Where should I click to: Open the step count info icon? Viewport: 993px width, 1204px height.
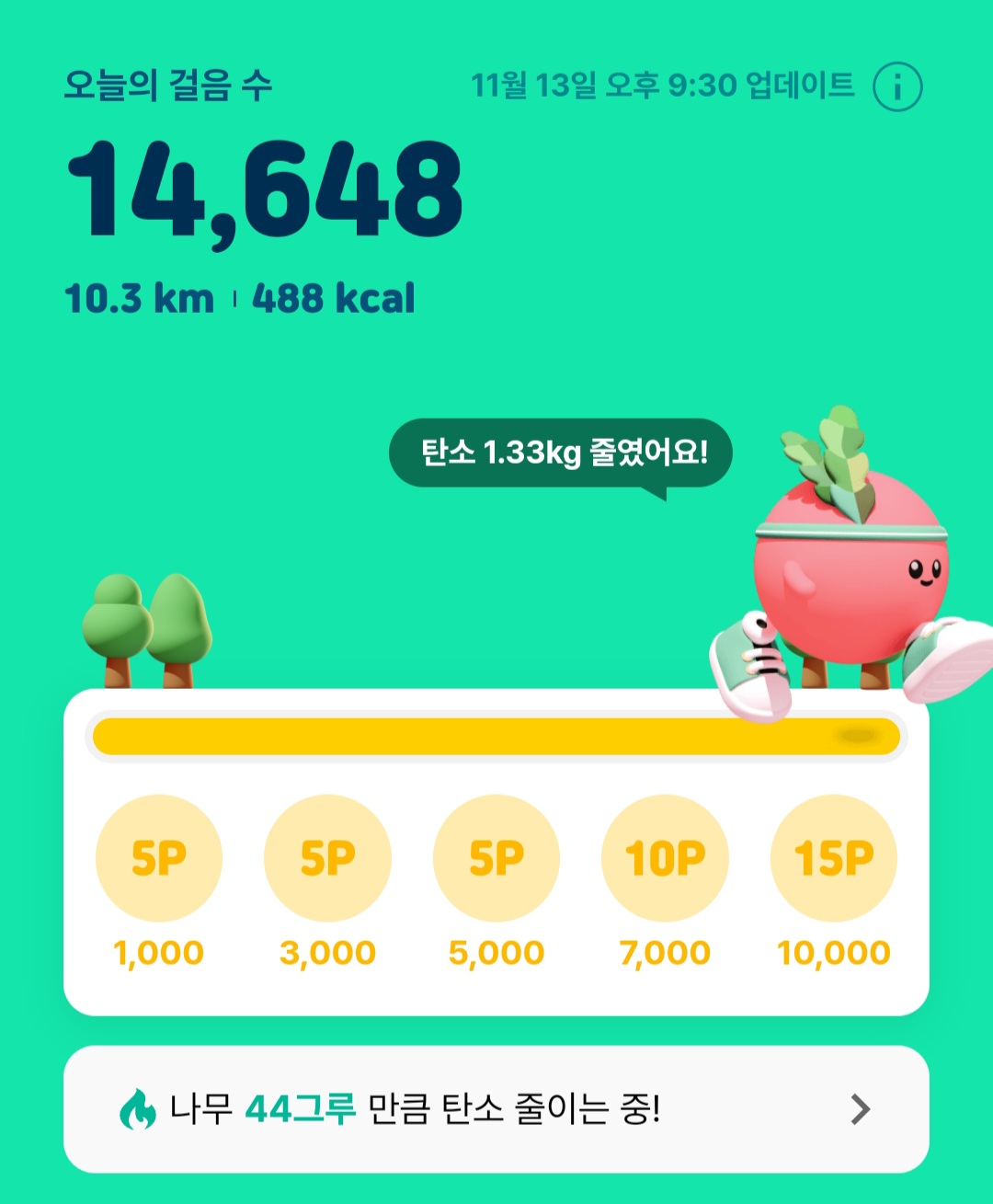tap(896, 87)
